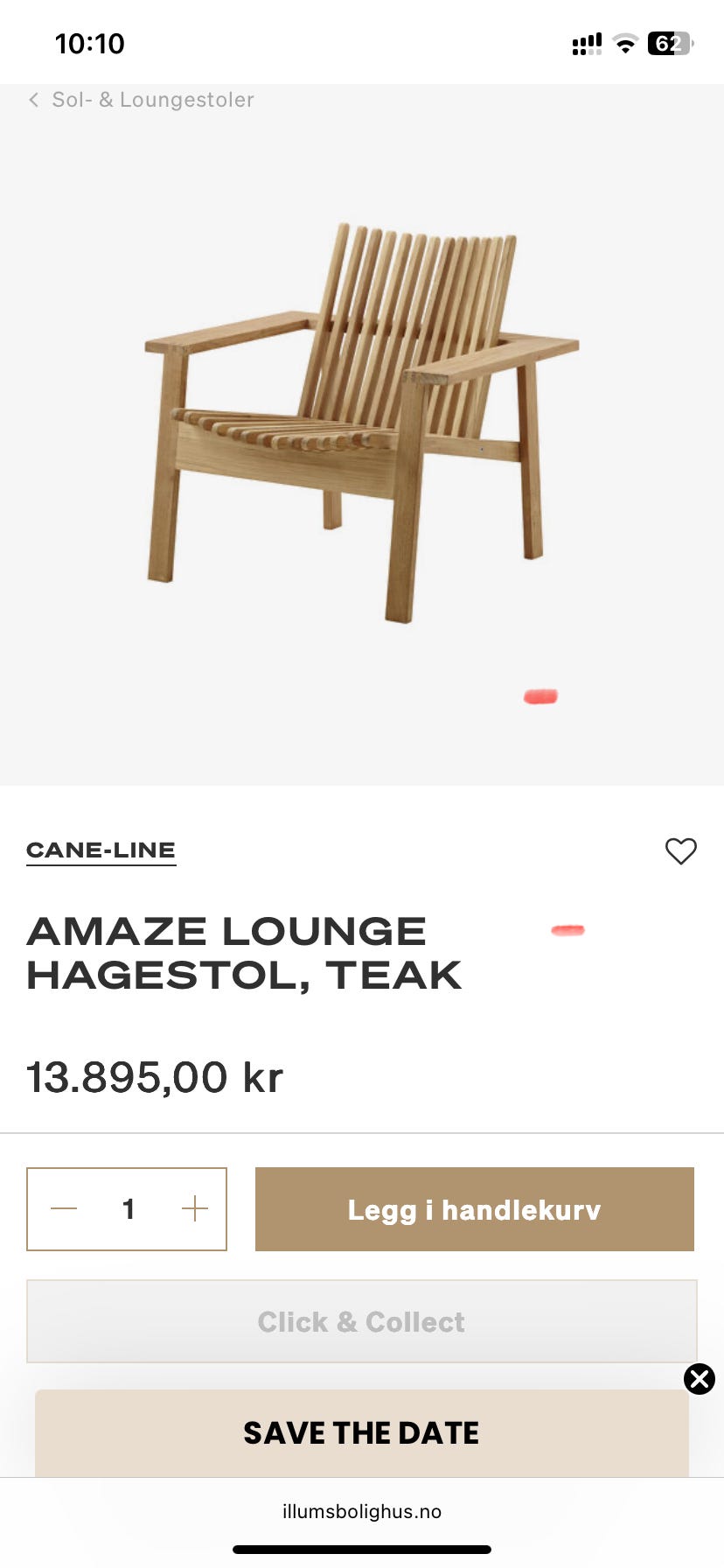This screenshot has height=1568, width=724.
Task: Open the CANE-LINE brand page
Action: 101,849
